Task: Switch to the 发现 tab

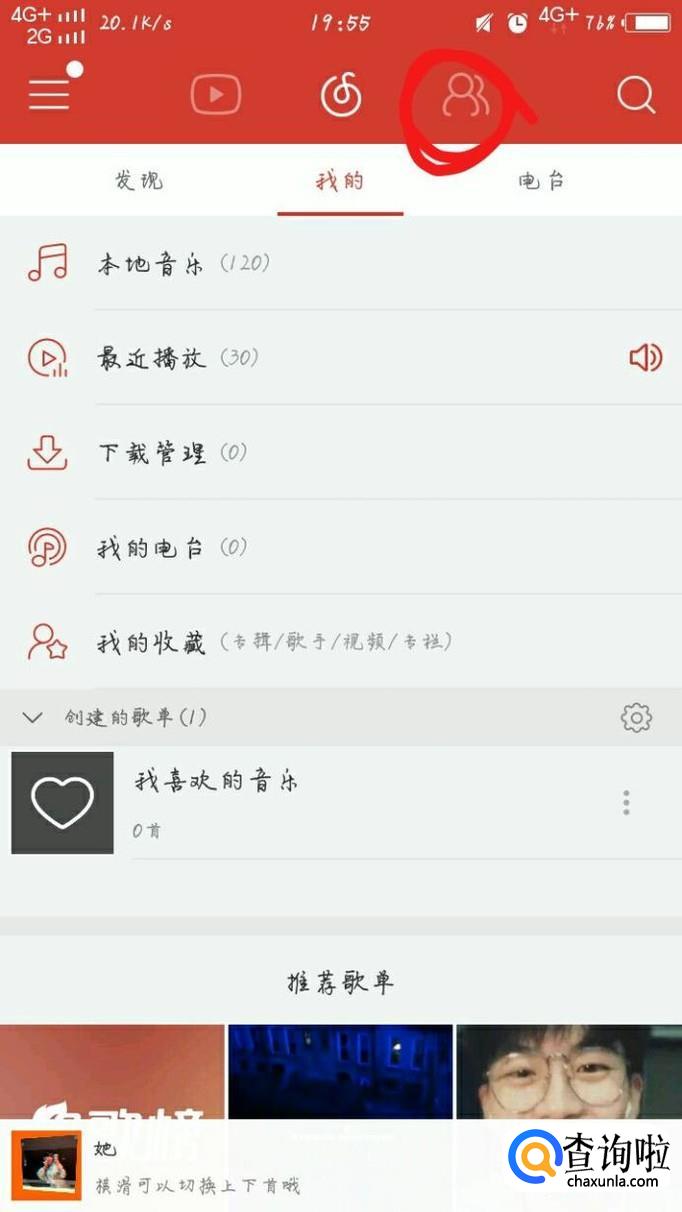Action: tap(139, 181)
